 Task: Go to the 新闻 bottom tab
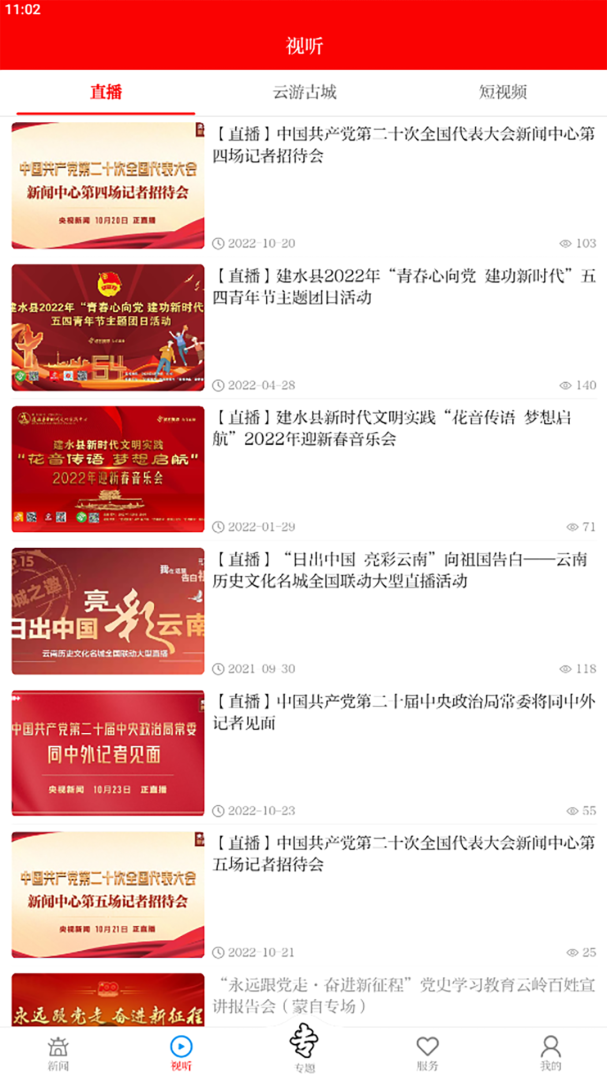59,1052
